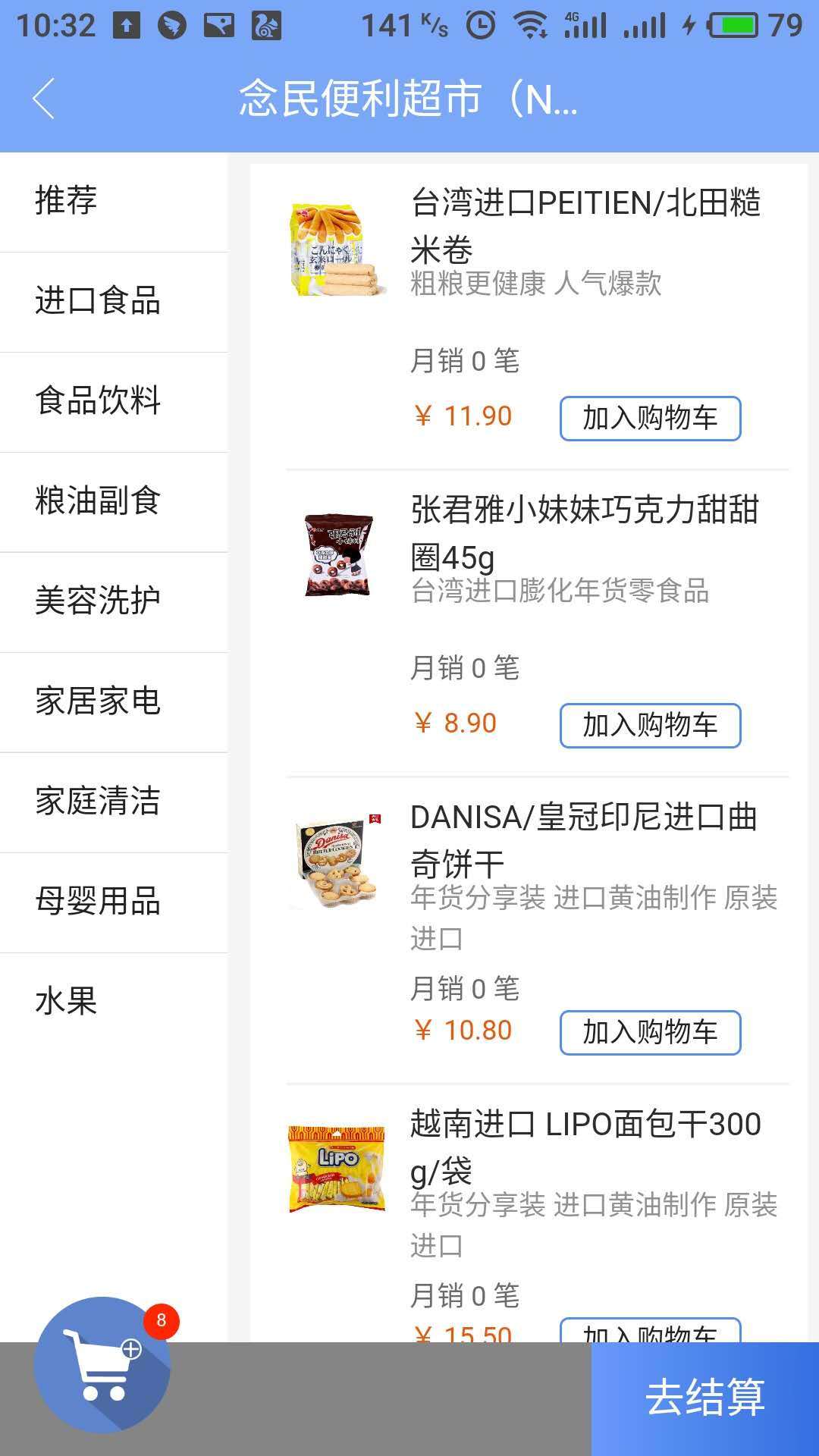This screenshot has width=819, height=1456.
Task: Switch to the 美容洗护 category
Action: click(114, 602)
